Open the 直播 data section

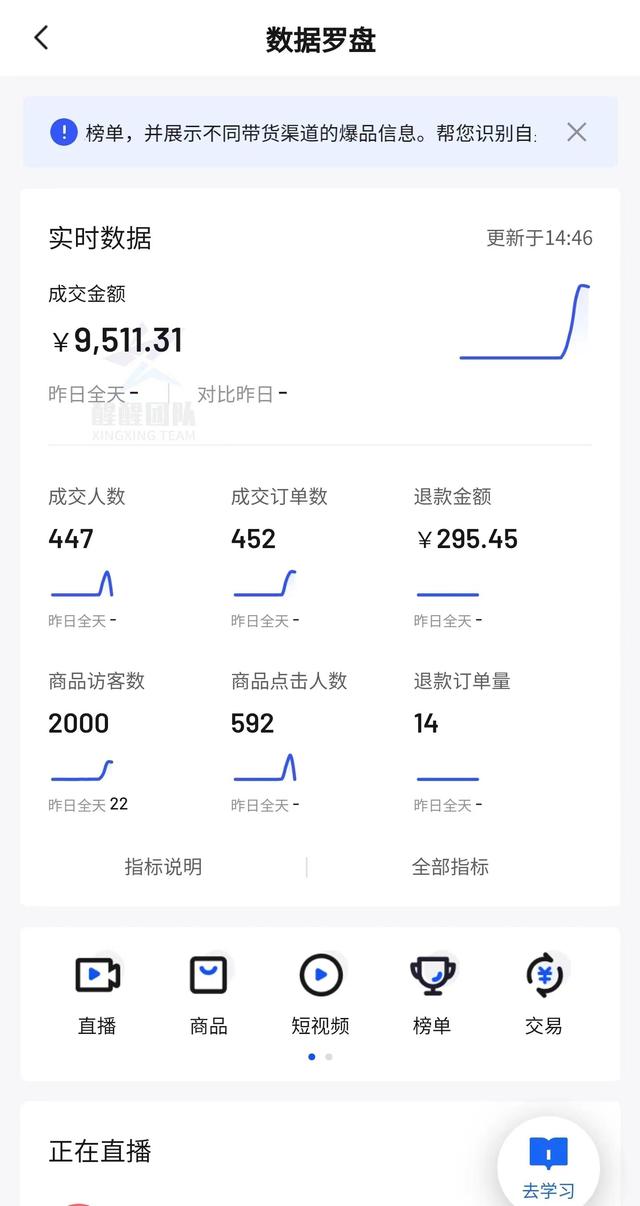98,994
